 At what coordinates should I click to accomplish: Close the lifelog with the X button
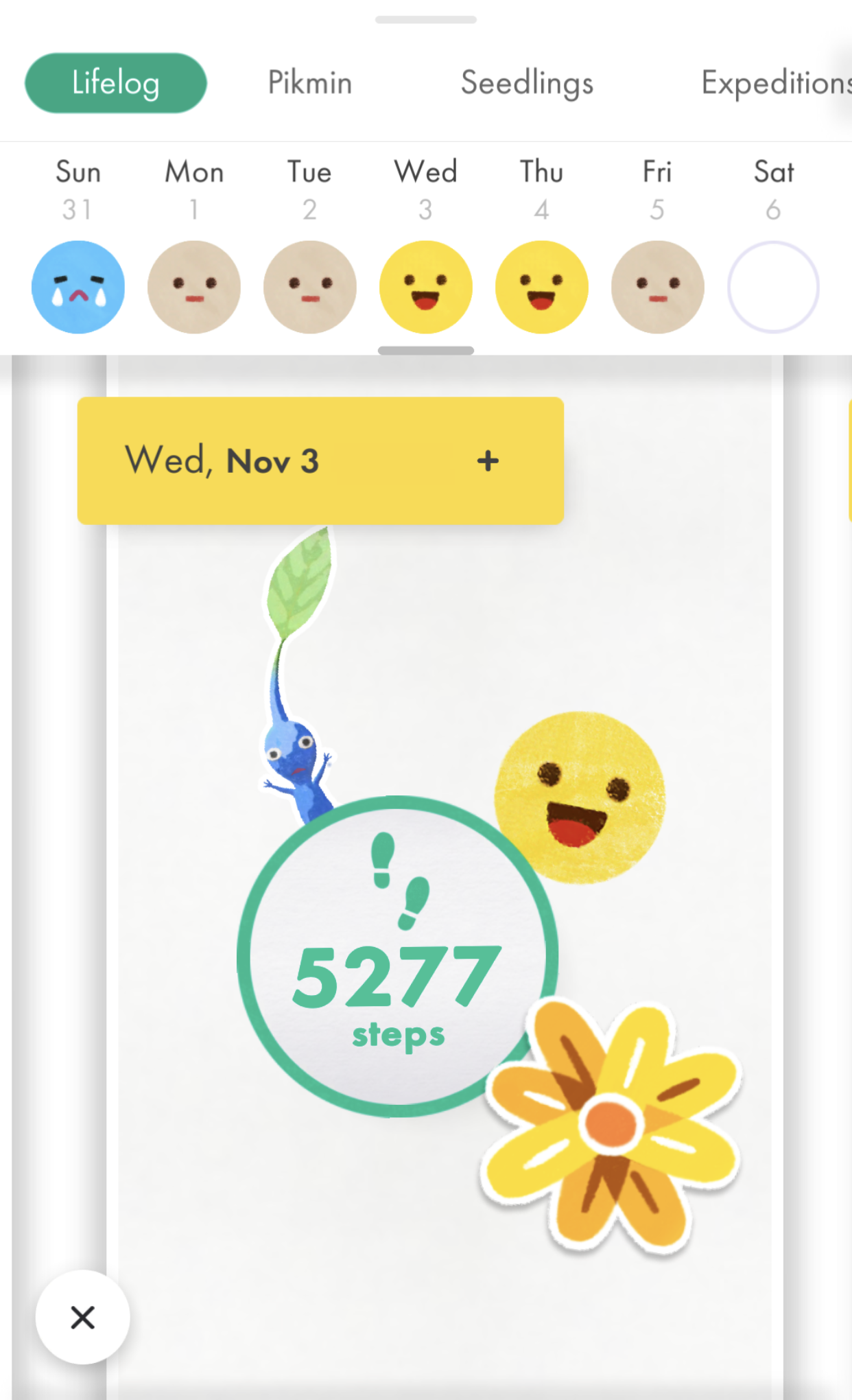[x=82, y=1317]
